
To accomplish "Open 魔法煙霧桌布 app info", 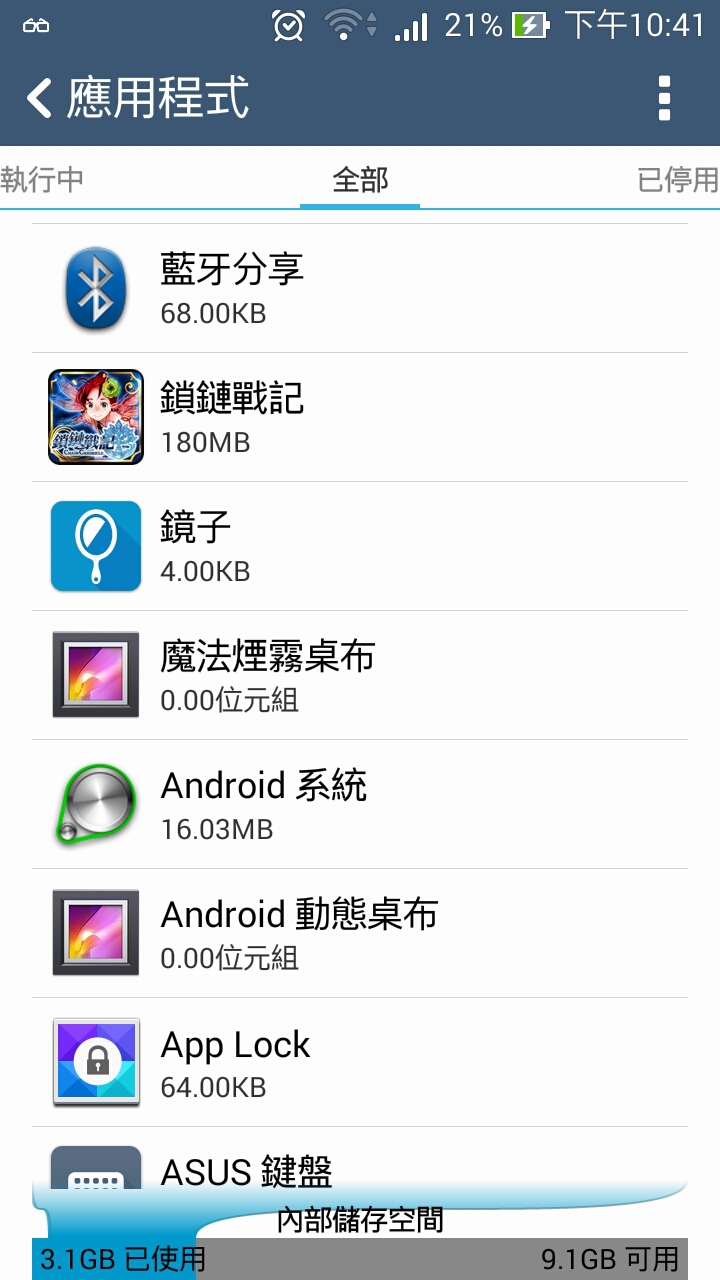I will click(360, 675).
